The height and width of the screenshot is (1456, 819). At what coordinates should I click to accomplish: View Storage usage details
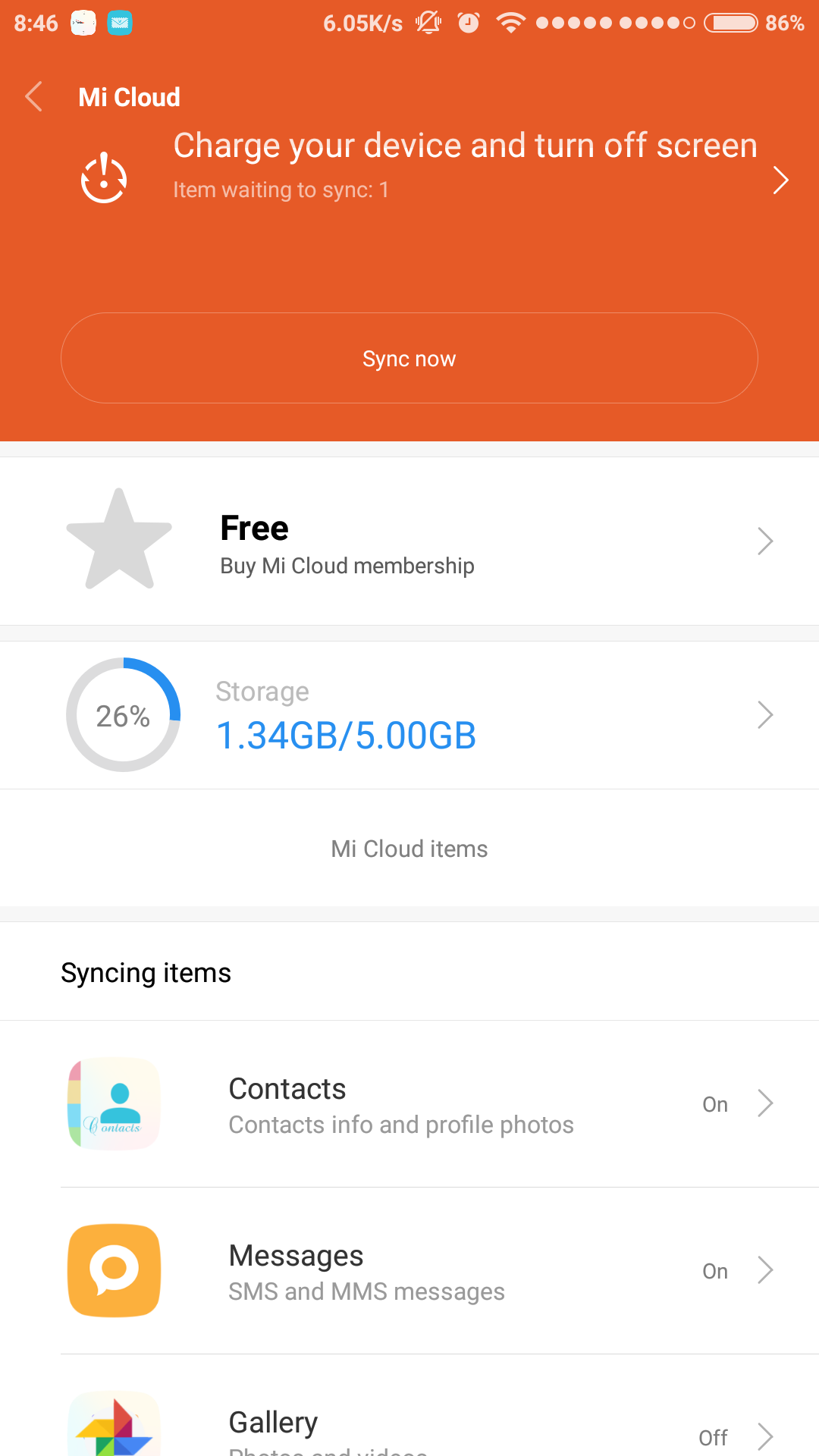coord(409,715)
